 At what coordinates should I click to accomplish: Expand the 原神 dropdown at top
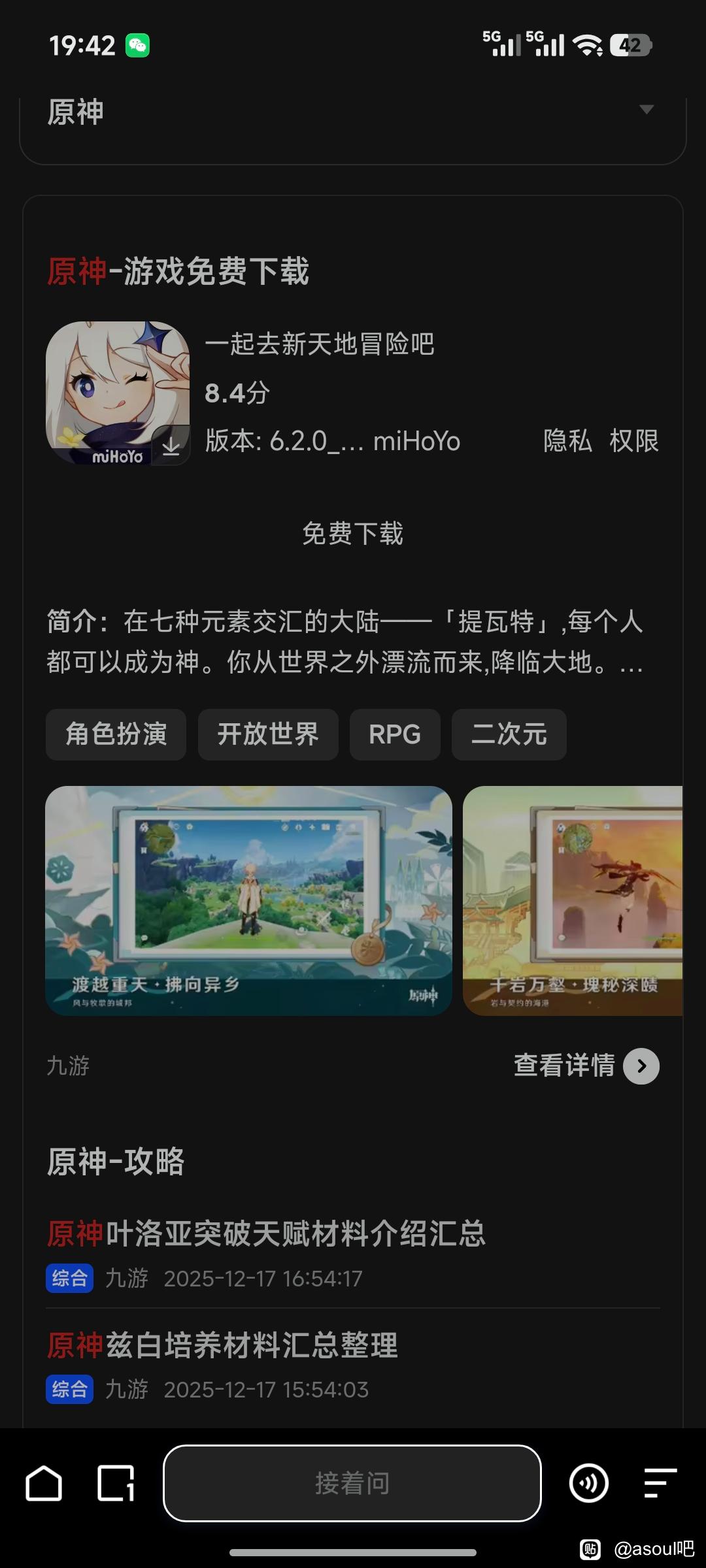[646, 110]
